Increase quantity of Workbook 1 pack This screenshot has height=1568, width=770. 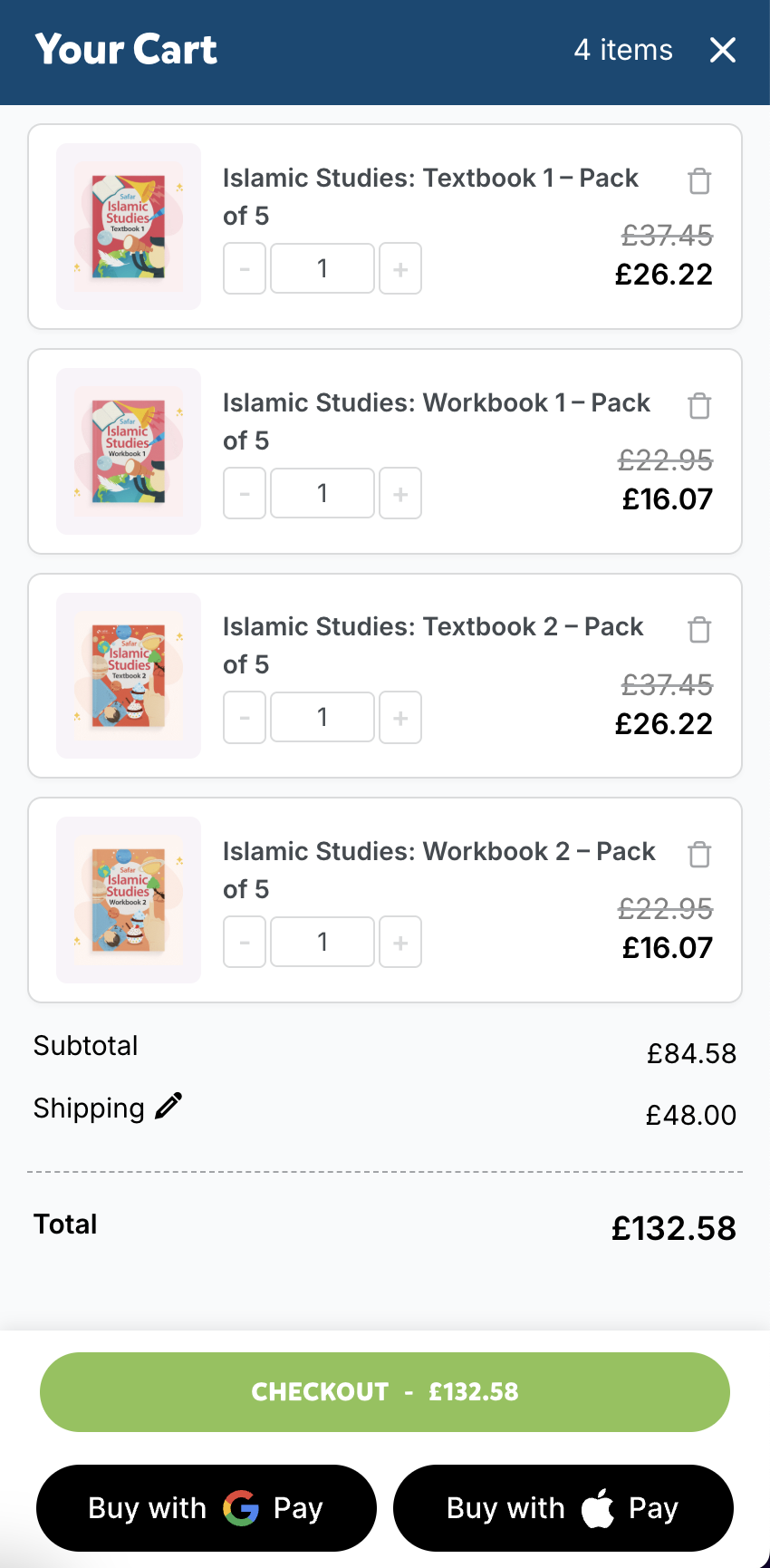coord(400,494)
